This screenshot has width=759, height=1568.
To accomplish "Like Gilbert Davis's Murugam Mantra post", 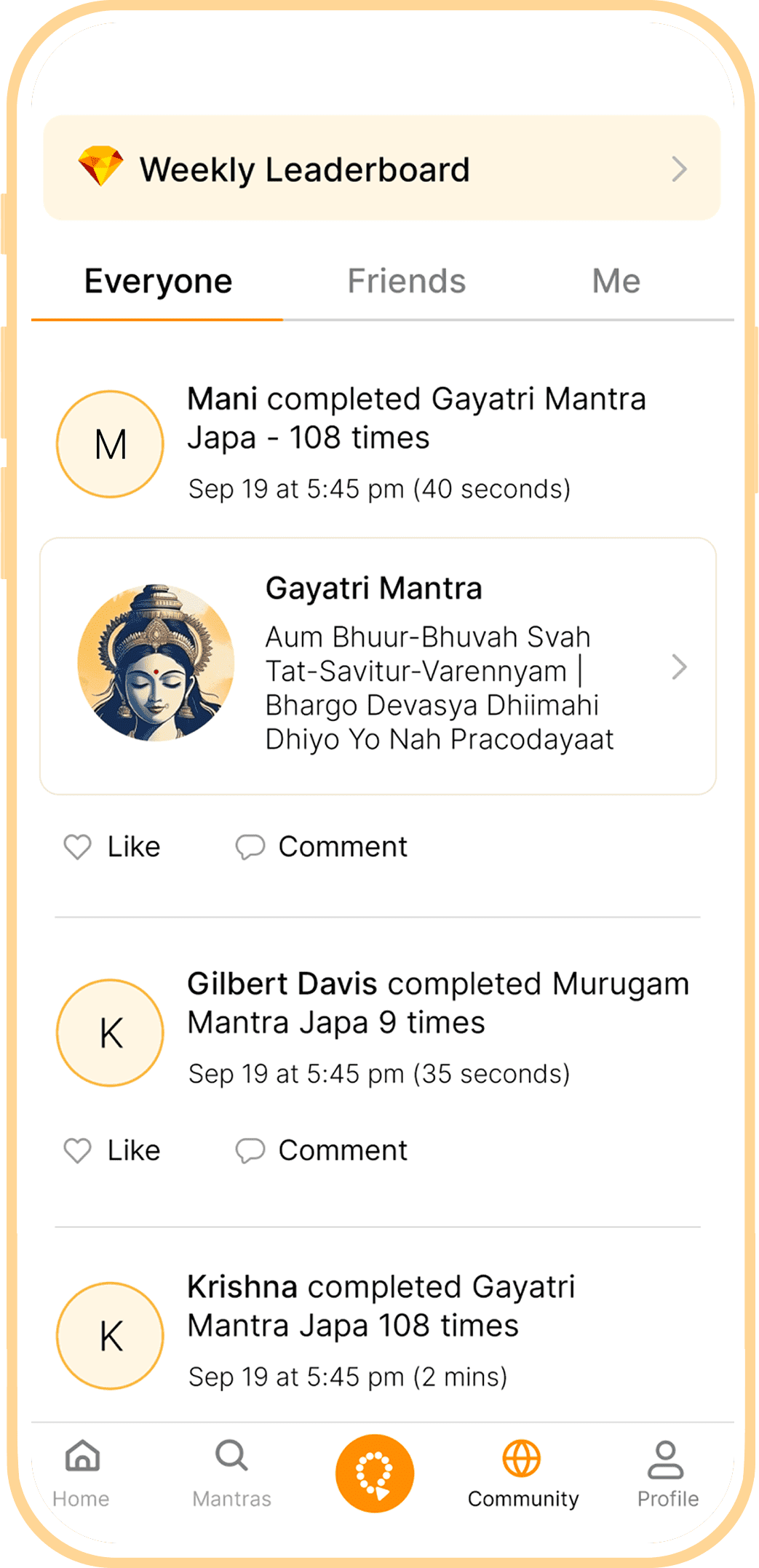I will [x=112, y=1150].
